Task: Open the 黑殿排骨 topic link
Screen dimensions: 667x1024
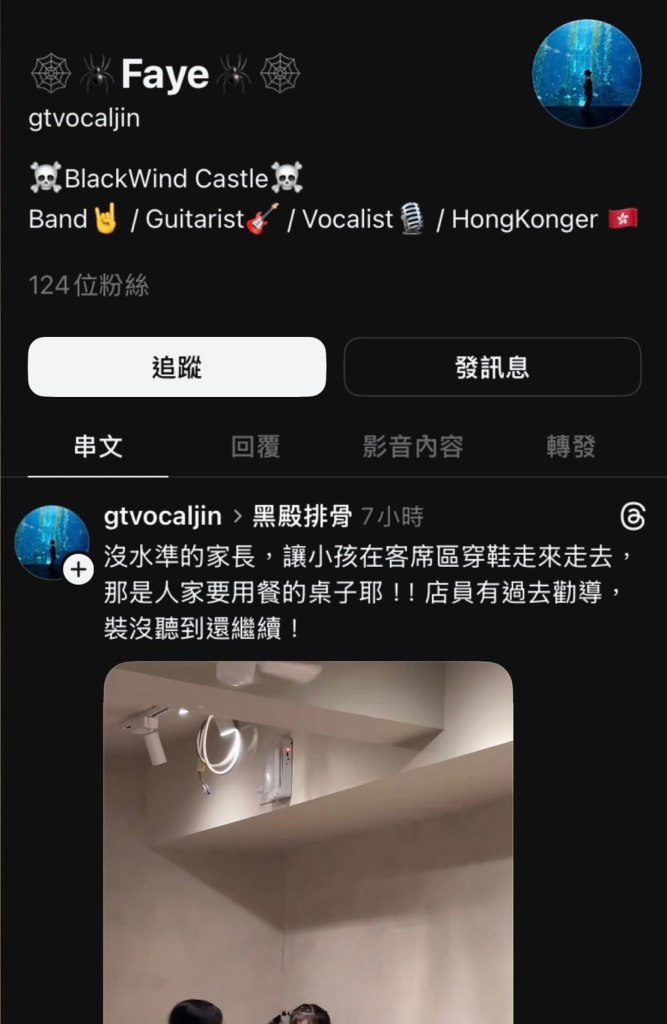Action: pos(302,516)
